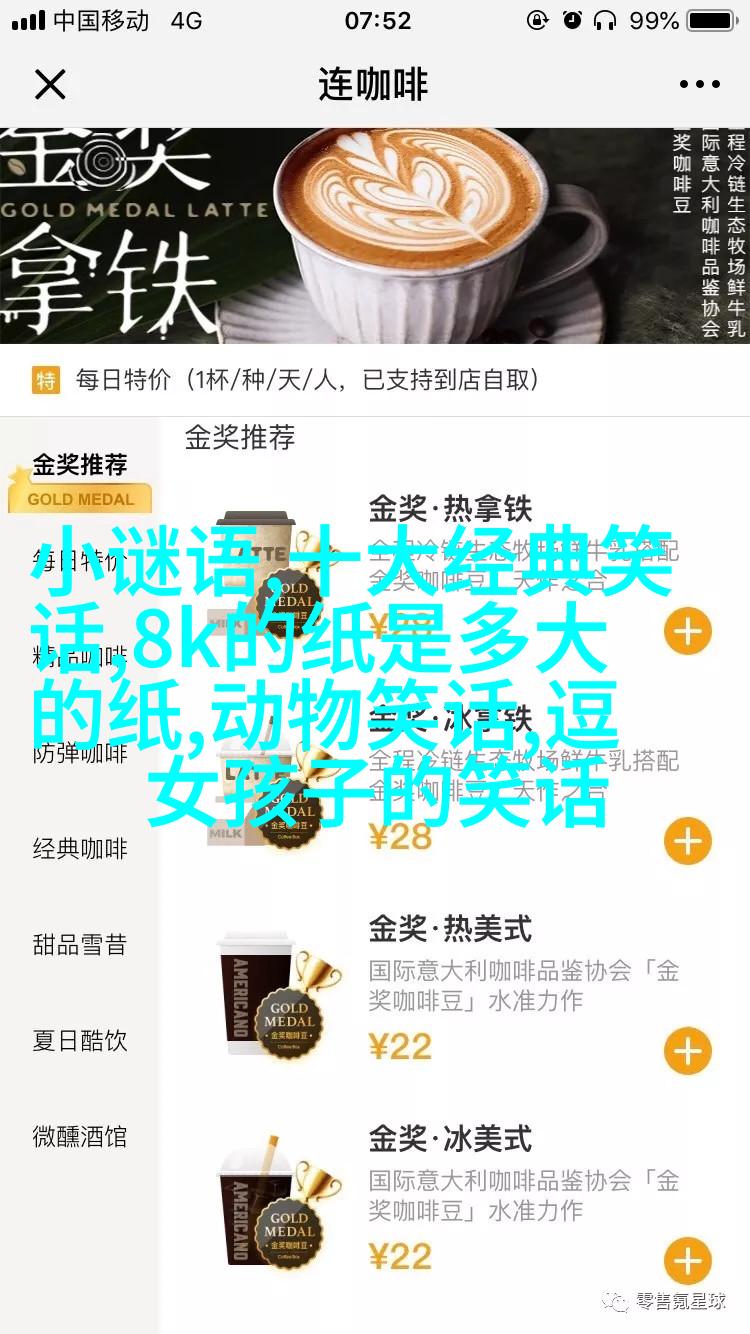This screenshot has height=1334, width=750.
Task: Close the 连咖啡 mini program
Action: click(50, 85)
